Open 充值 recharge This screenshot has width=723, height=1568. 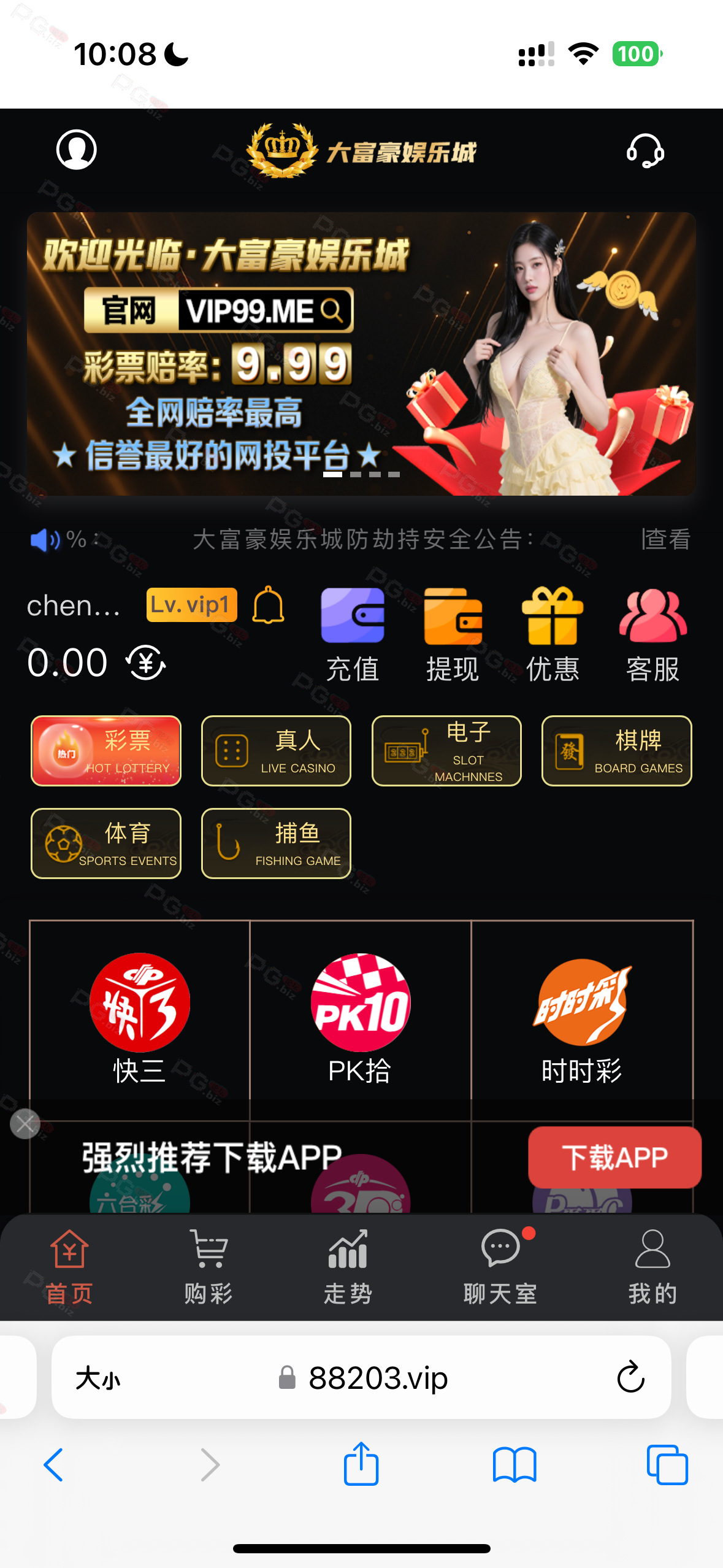click(353, 634)
